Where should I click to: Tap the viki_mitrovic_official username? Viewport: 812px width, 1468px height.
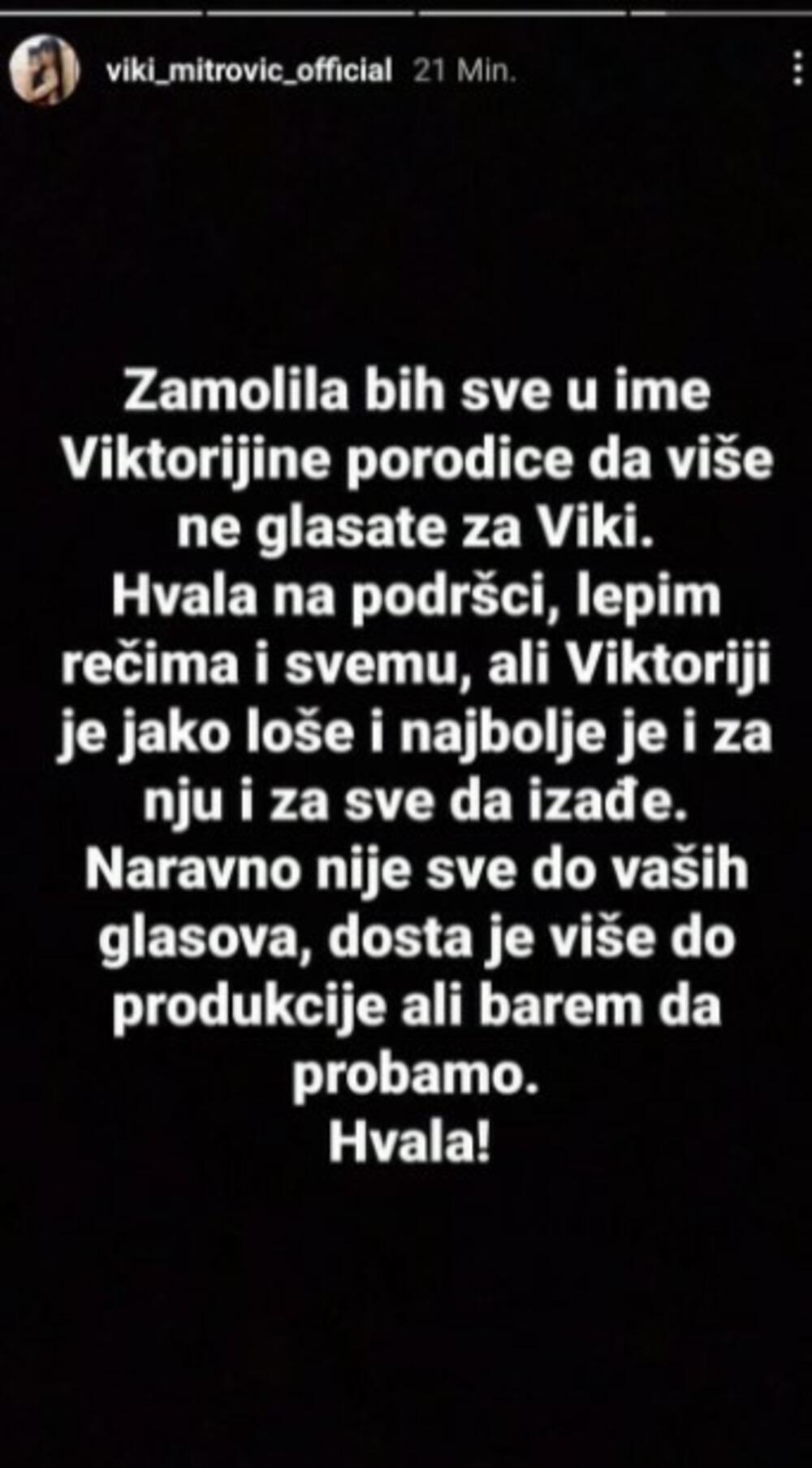[249, 71]
